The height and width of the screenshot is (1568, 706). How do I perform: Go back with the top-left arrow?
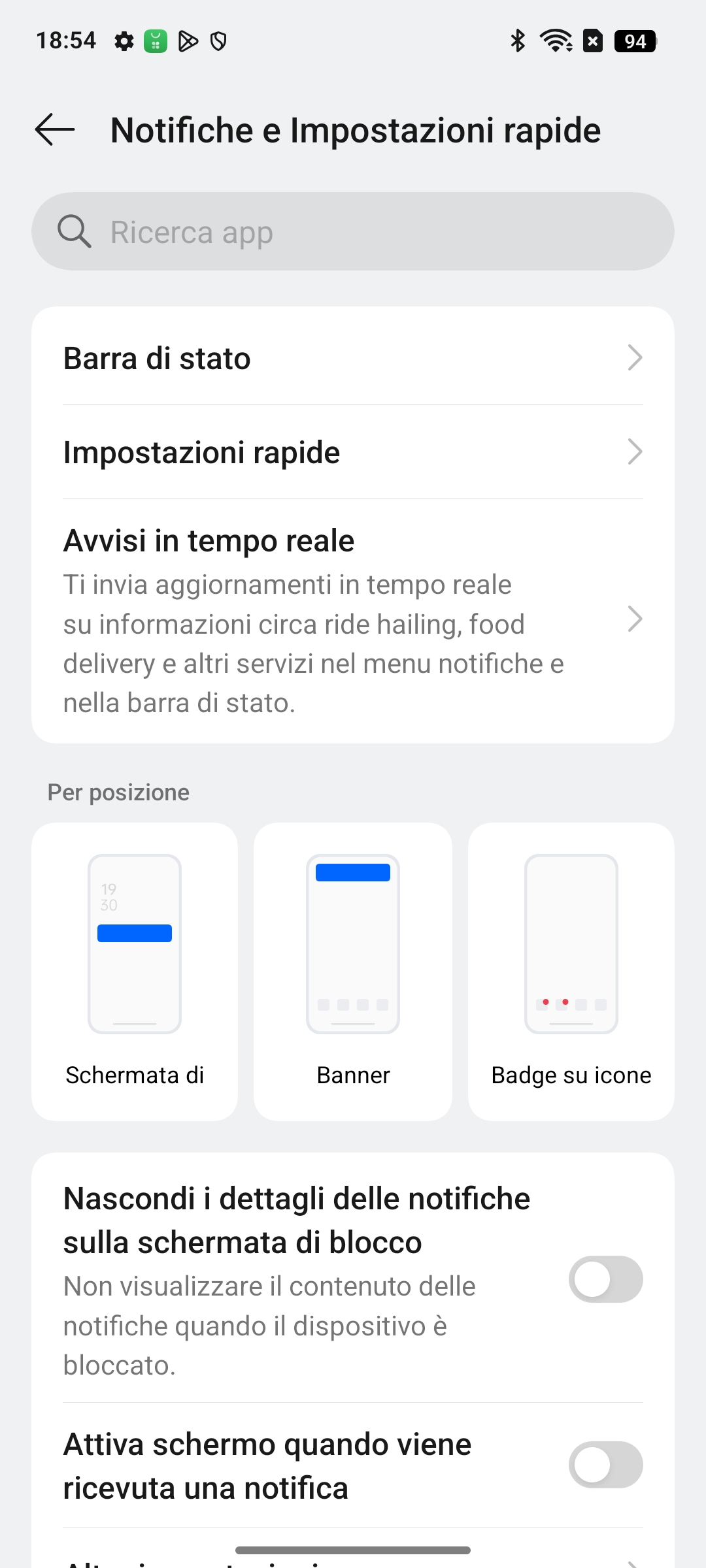pos(55,129)
